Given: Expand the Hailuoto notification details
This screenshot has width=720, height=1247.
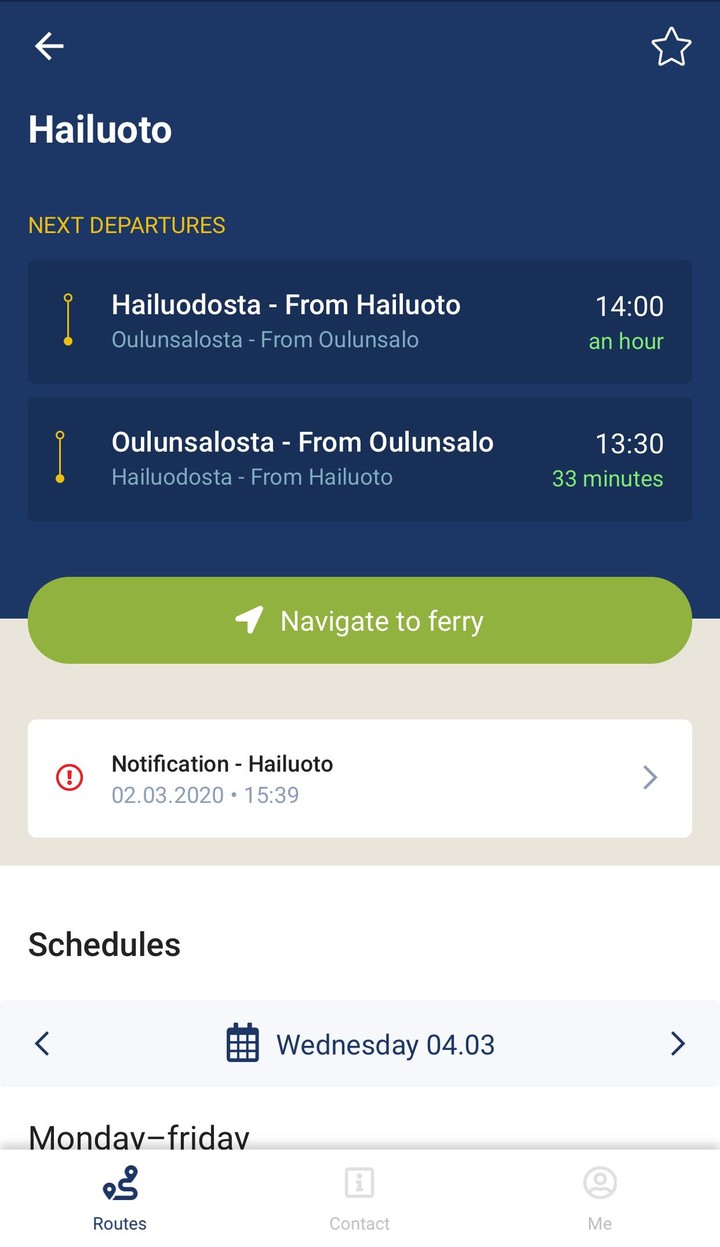Looking at the screenshot, I should point(649,778).
